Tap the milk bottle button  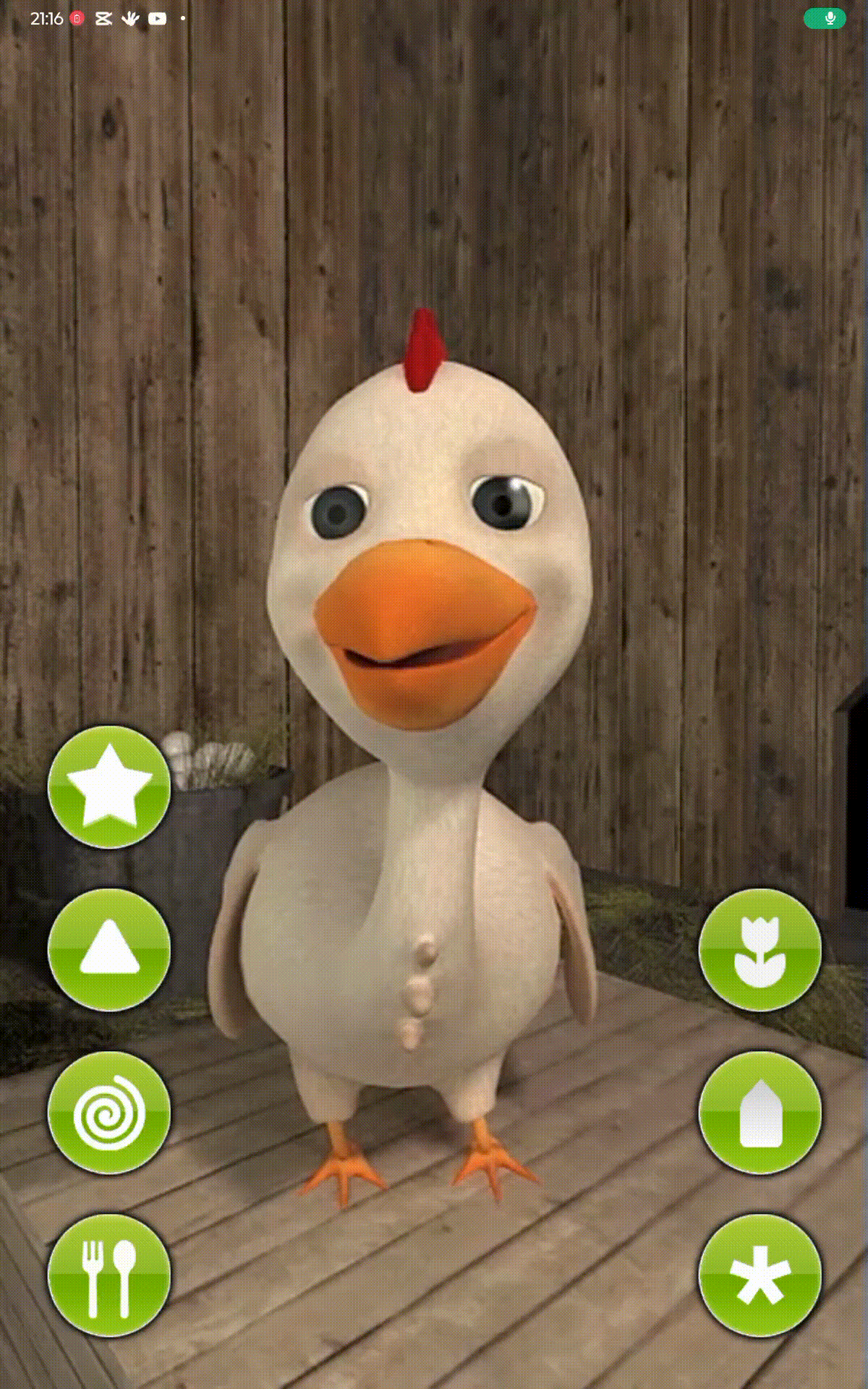click(759, 1113)
